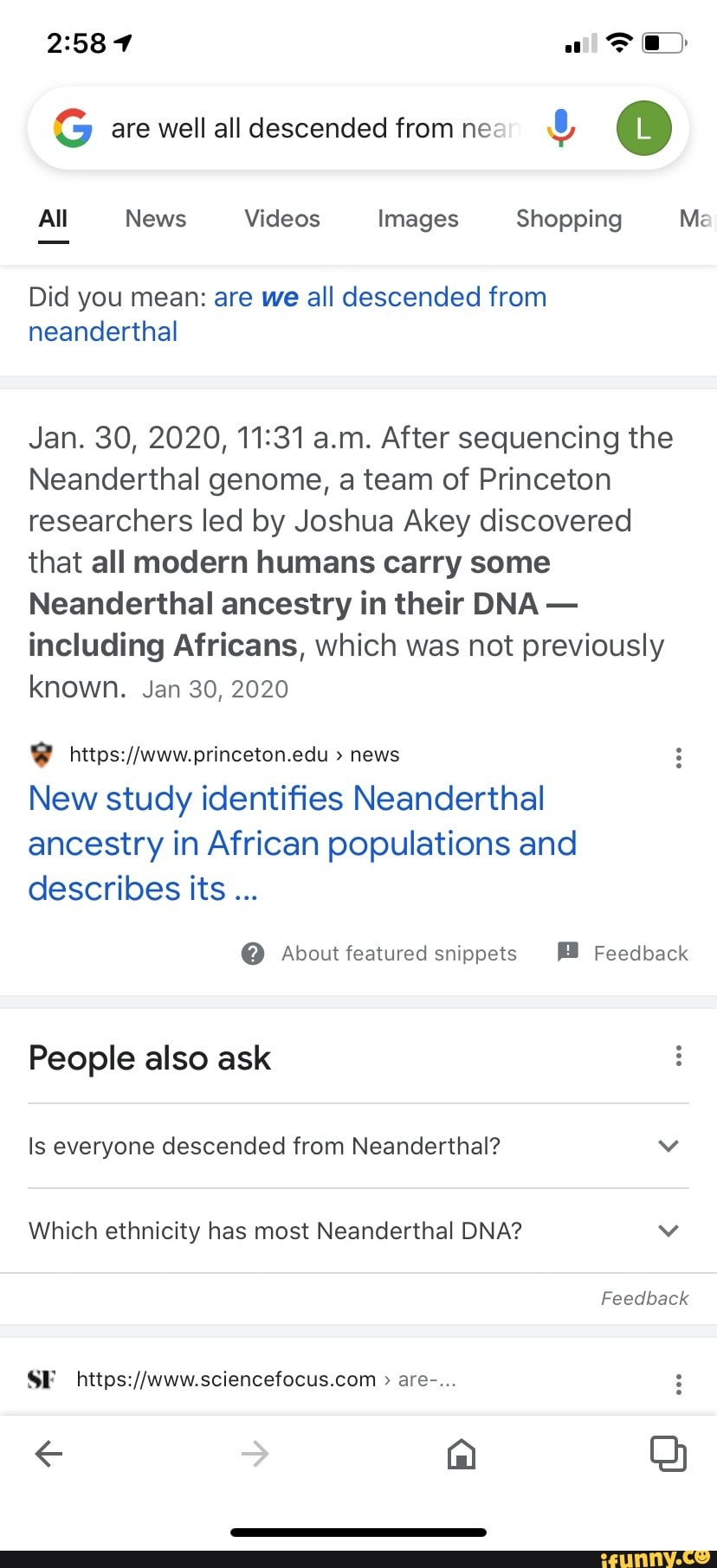Screen dimensions: 717x1568
Task: Tap the browser back arrow
Action: click(48, 1454)
